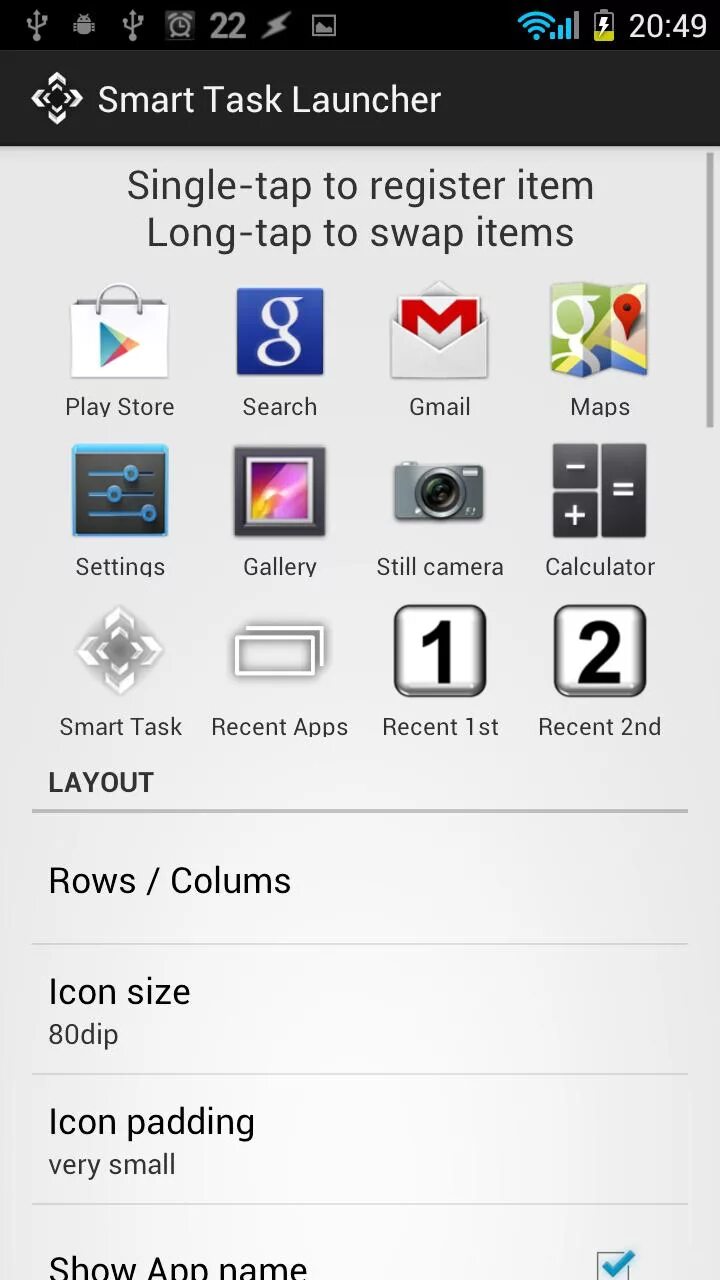Tap the Wi-Fi status icon

coord(537,24)
